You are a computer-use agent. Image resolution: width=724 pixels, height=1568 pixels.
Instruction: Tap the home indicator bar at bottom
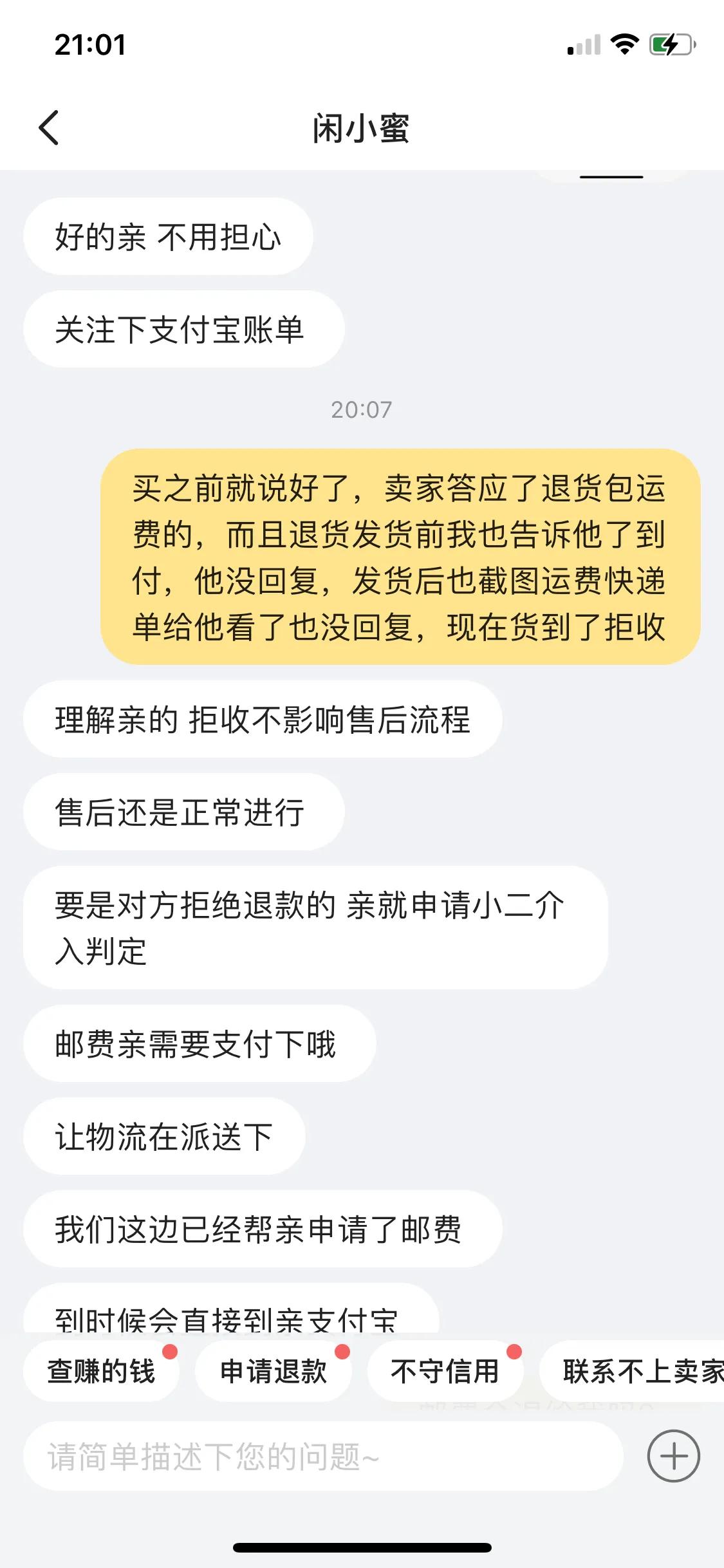click(362, 1547)
